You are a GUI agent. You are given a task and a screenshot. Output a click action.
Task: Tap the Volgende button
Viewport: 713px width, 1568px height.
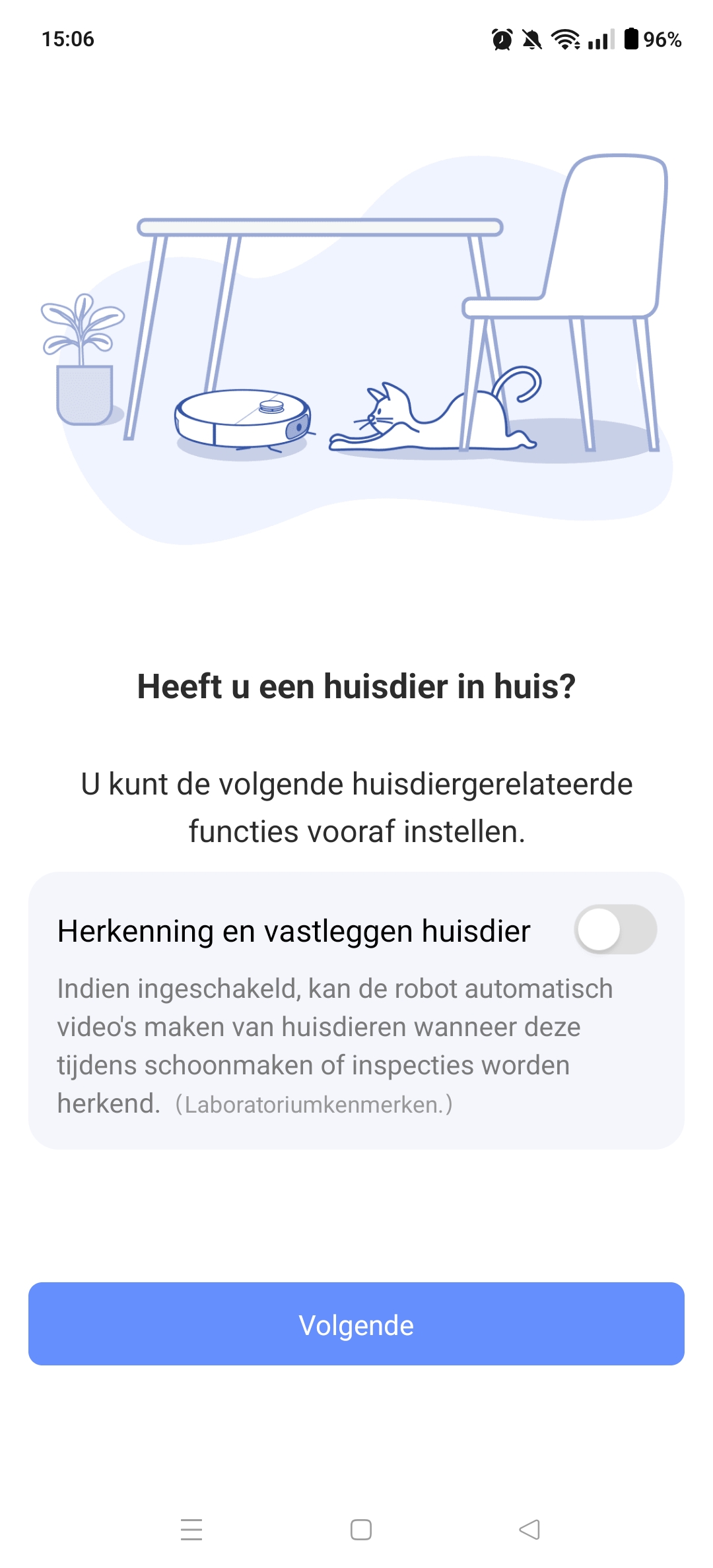click(x=356, y=1324)
